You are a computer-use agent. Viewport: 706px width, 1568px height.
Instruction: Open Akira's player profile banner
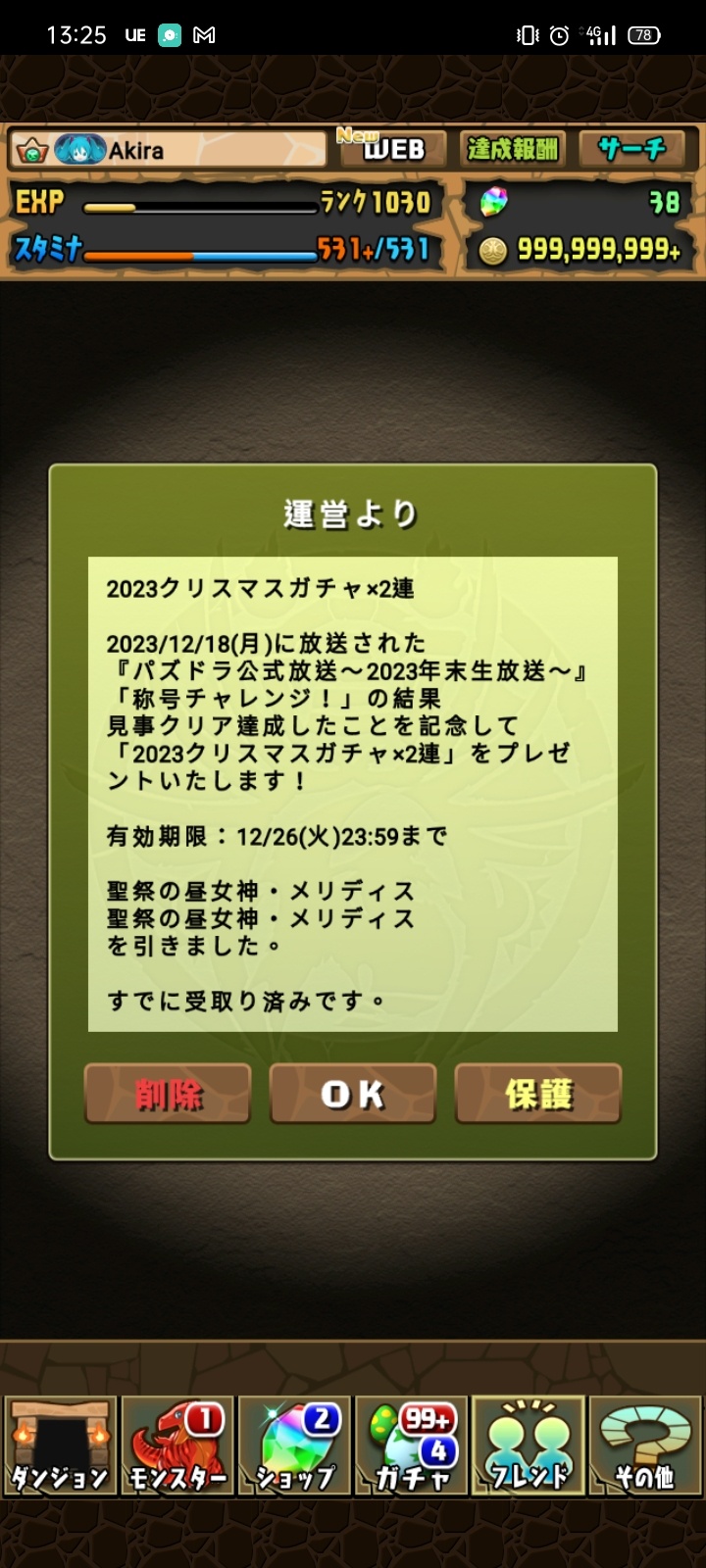coord(168,150)
